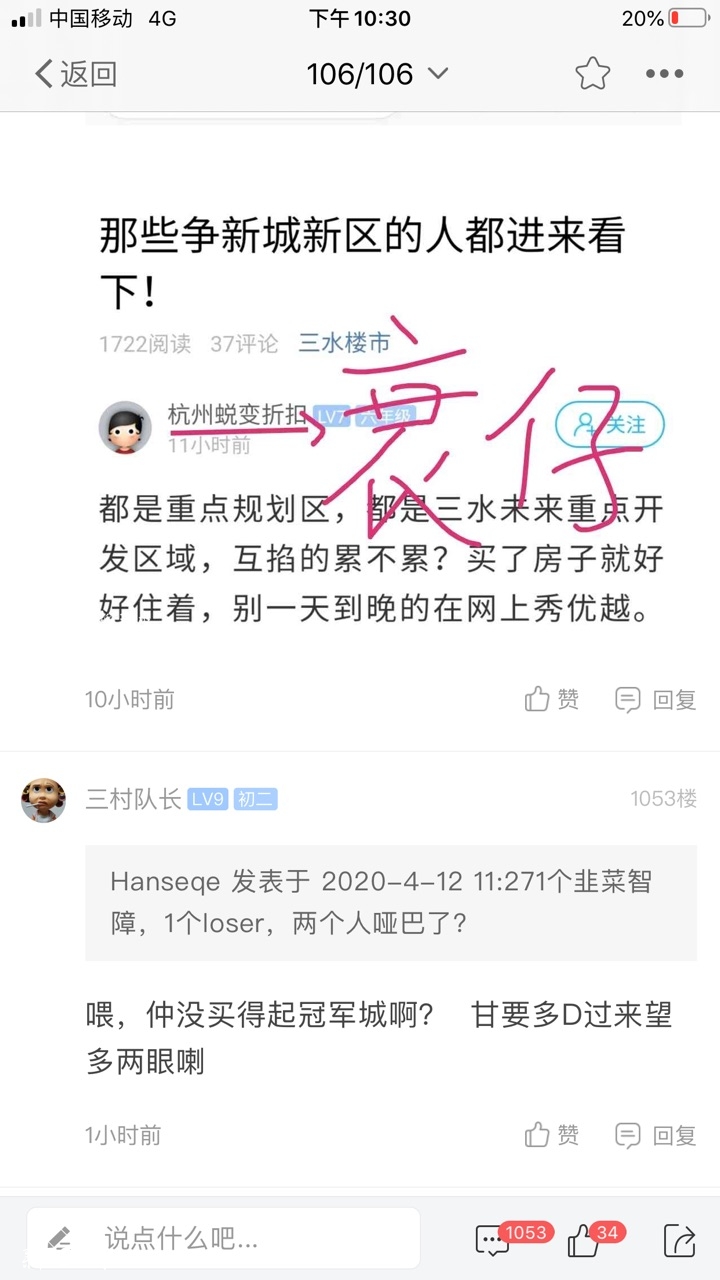Open 三村队长's profile
Viewport: 720px width, 1280px height.
pos(44,800)
